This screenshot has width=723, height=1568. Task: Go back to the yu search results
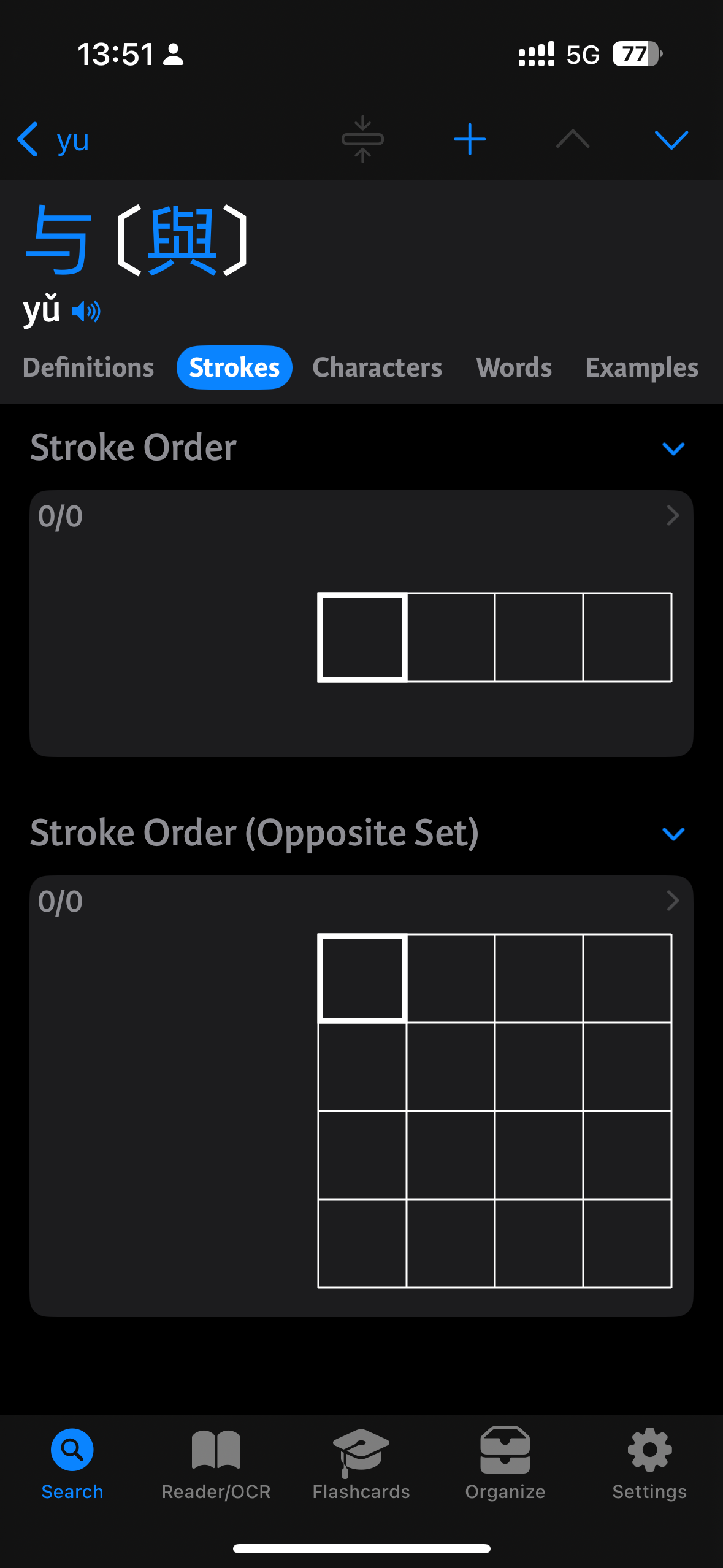(x=53, y=140)
